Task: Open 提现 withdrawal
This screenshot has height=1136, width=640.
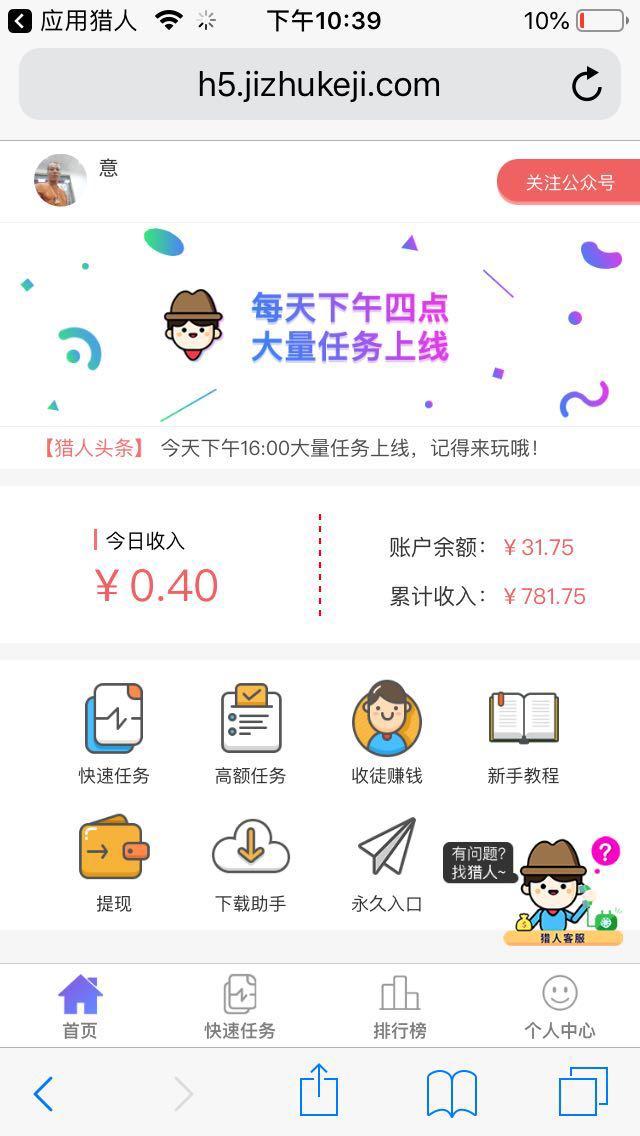Action: tap(114, 862)
